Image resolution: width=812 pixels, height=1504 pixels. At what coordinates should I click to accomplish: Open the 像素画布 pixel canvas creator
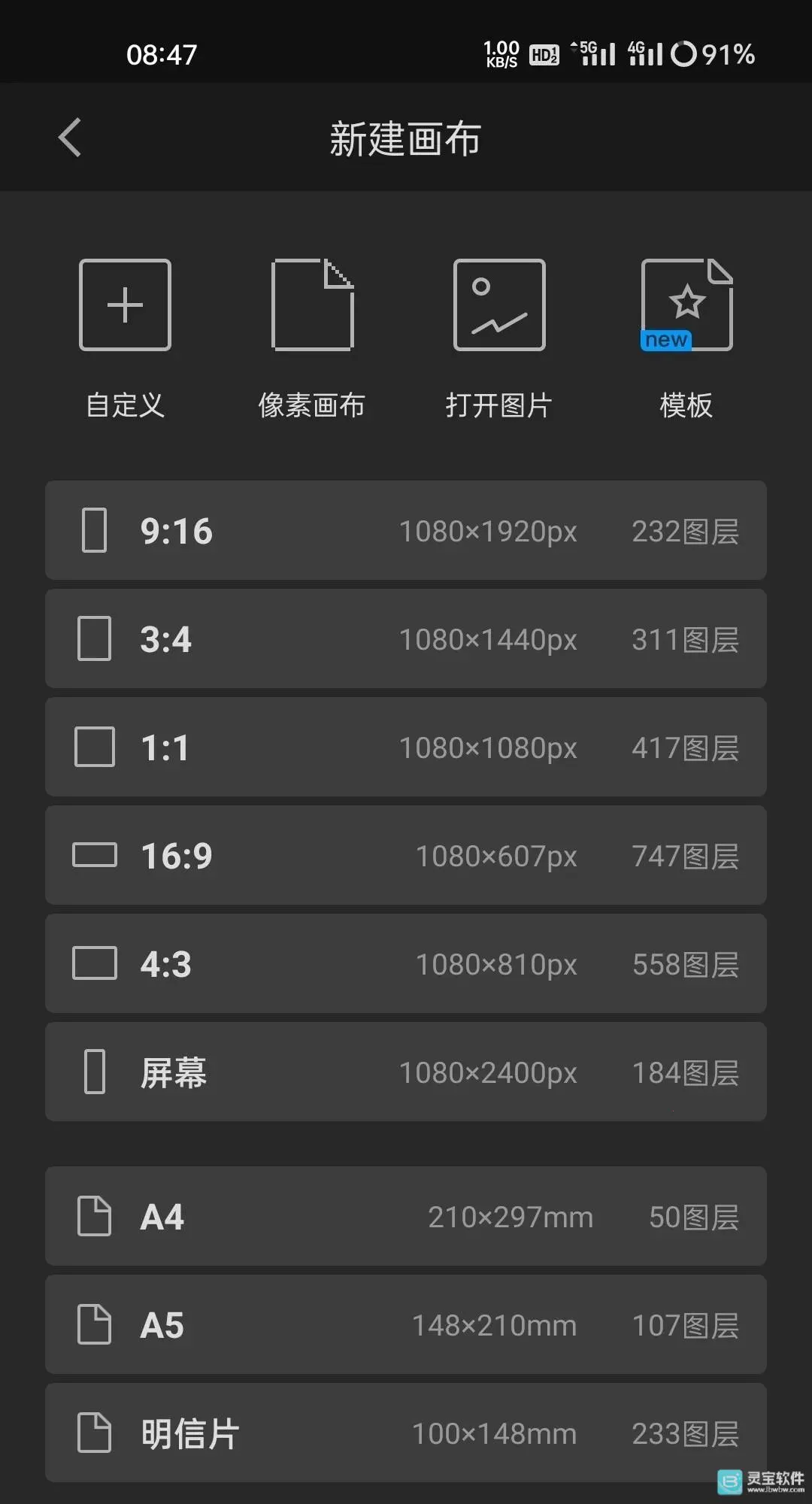coord(312,305)
